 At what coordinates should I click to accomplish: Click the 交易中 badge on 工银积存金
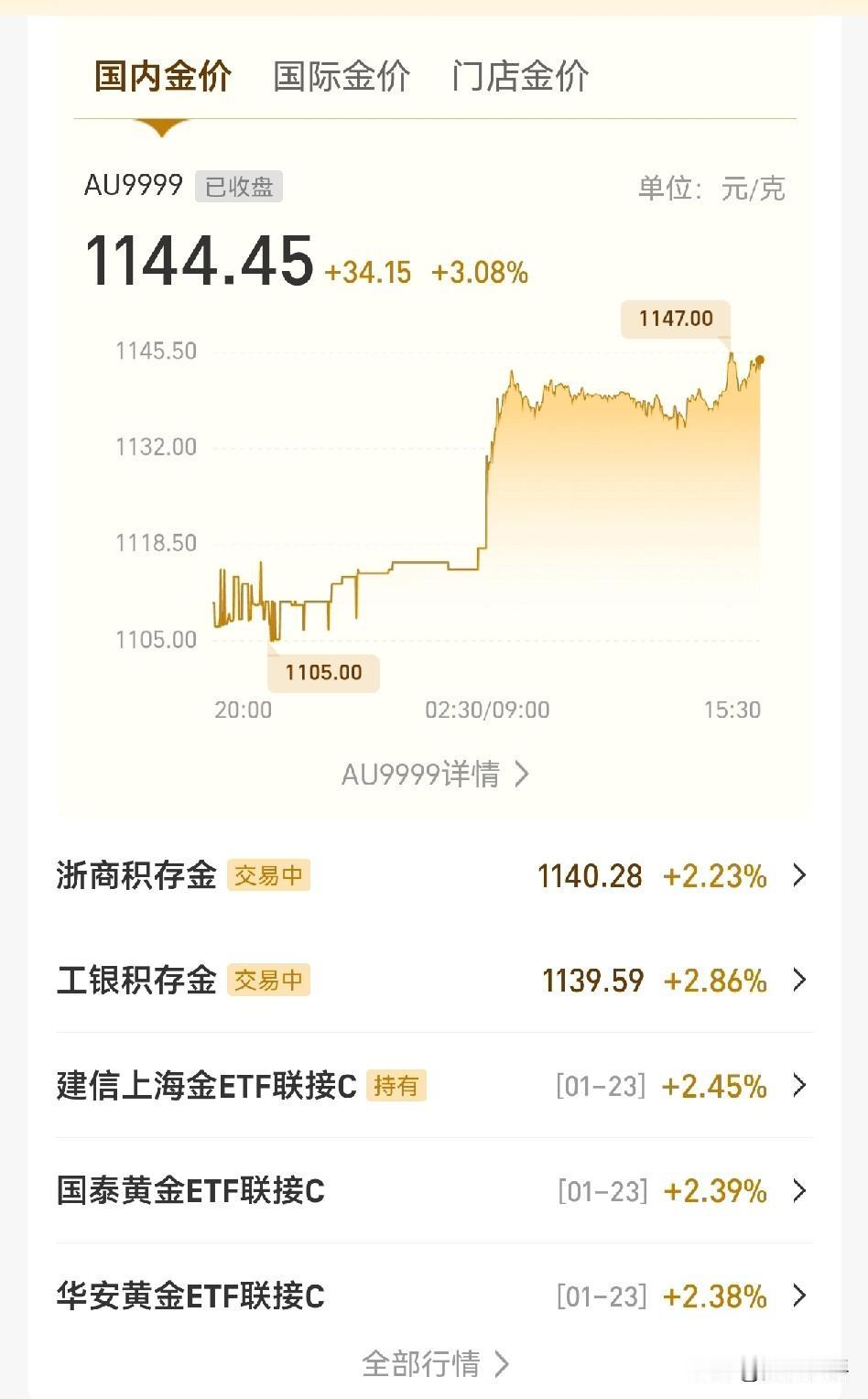pos(268,981)
